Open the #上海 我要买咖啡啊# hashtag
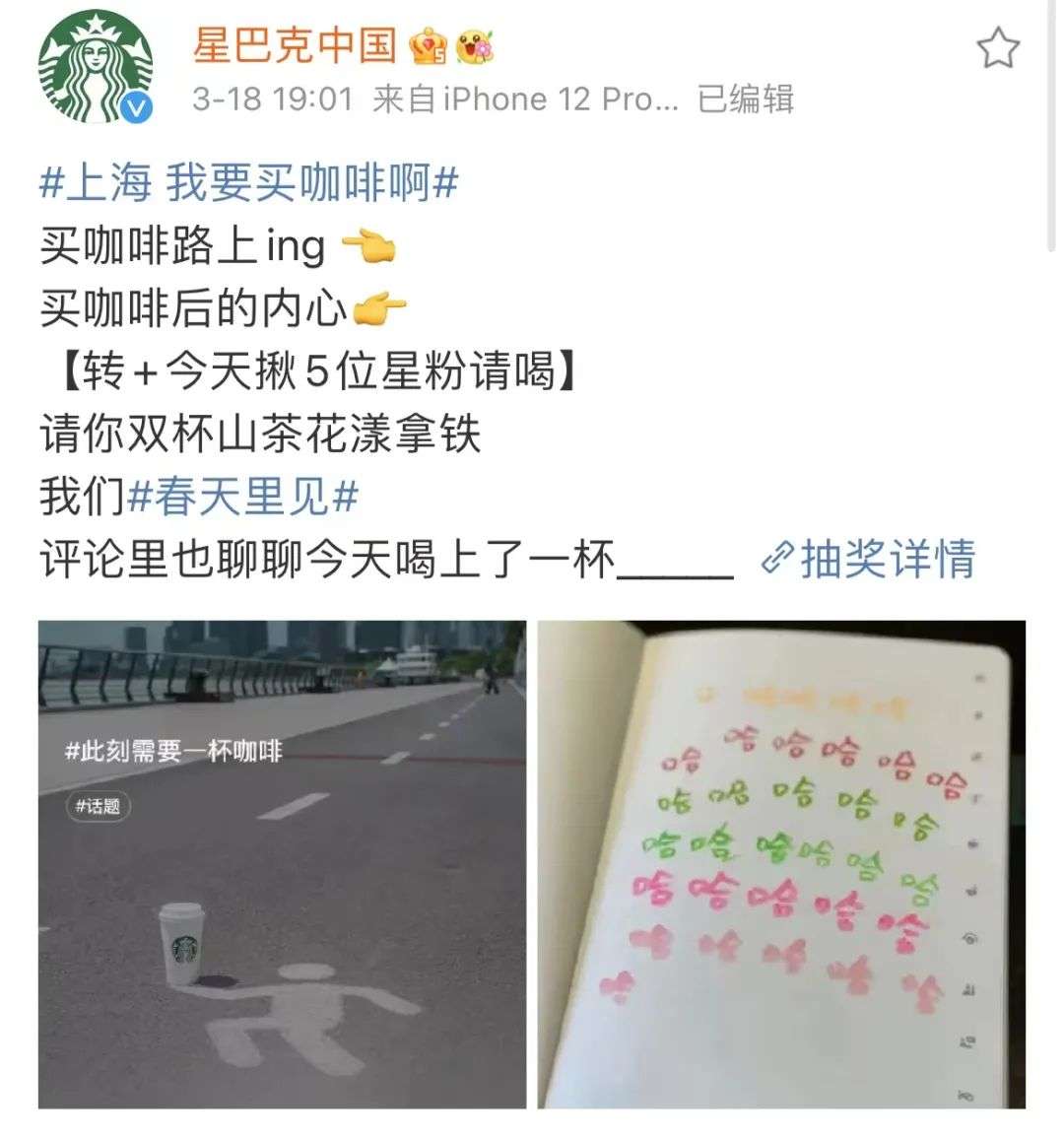 249,184
